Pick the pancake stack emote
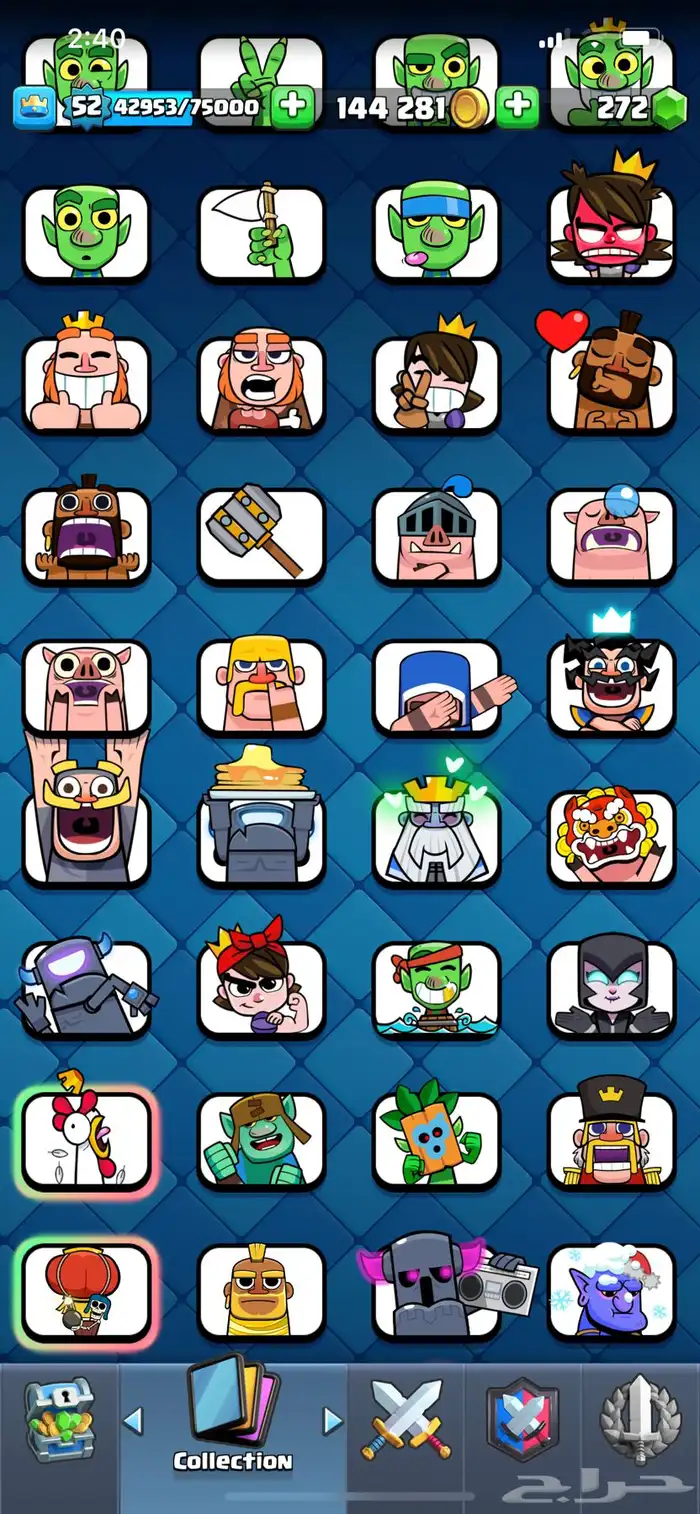Screen dimensions: 700x1514 (260, 820)
